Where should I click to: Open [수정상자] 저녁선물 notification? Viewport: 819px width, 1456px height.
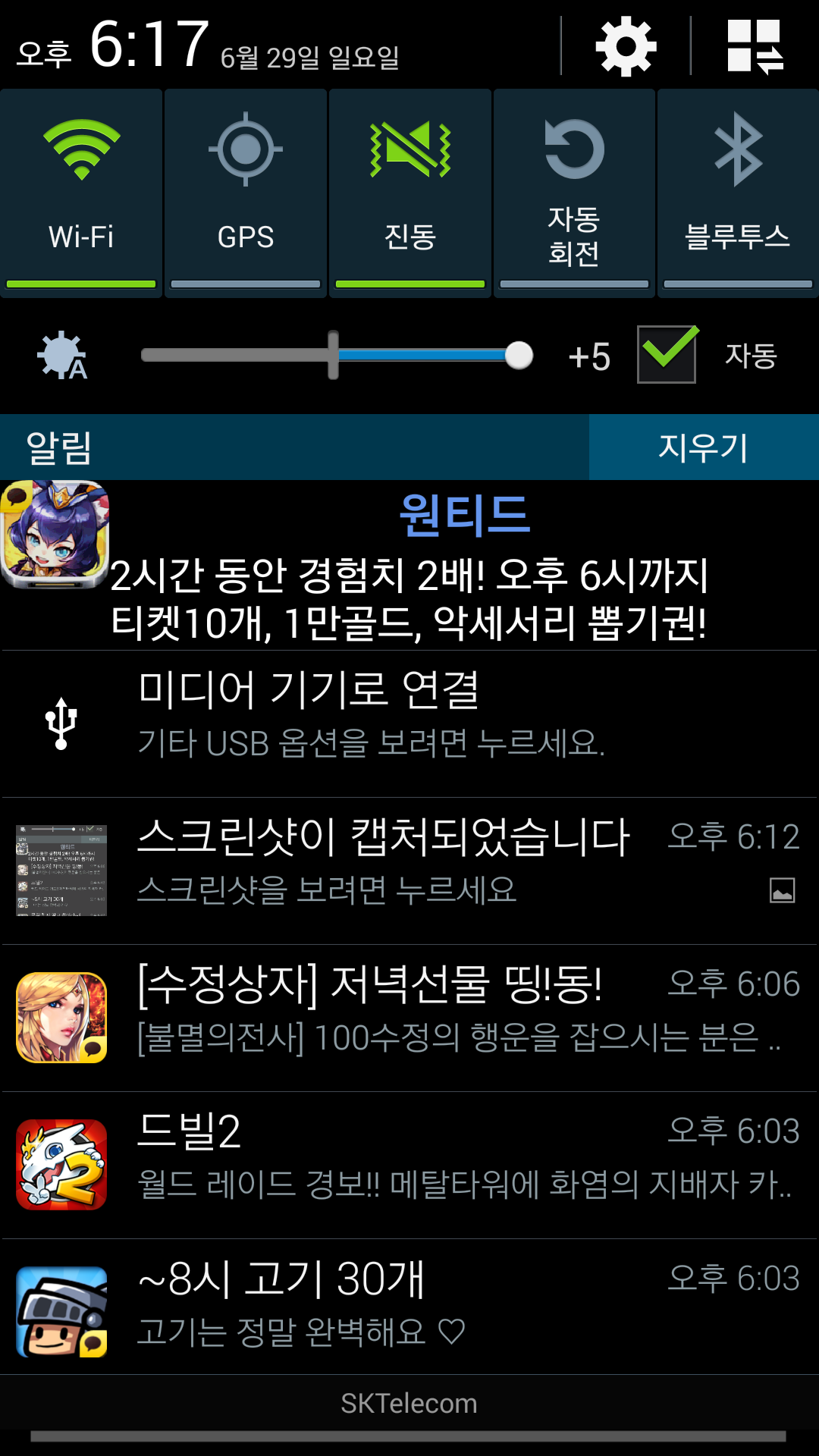(409, 1016)
